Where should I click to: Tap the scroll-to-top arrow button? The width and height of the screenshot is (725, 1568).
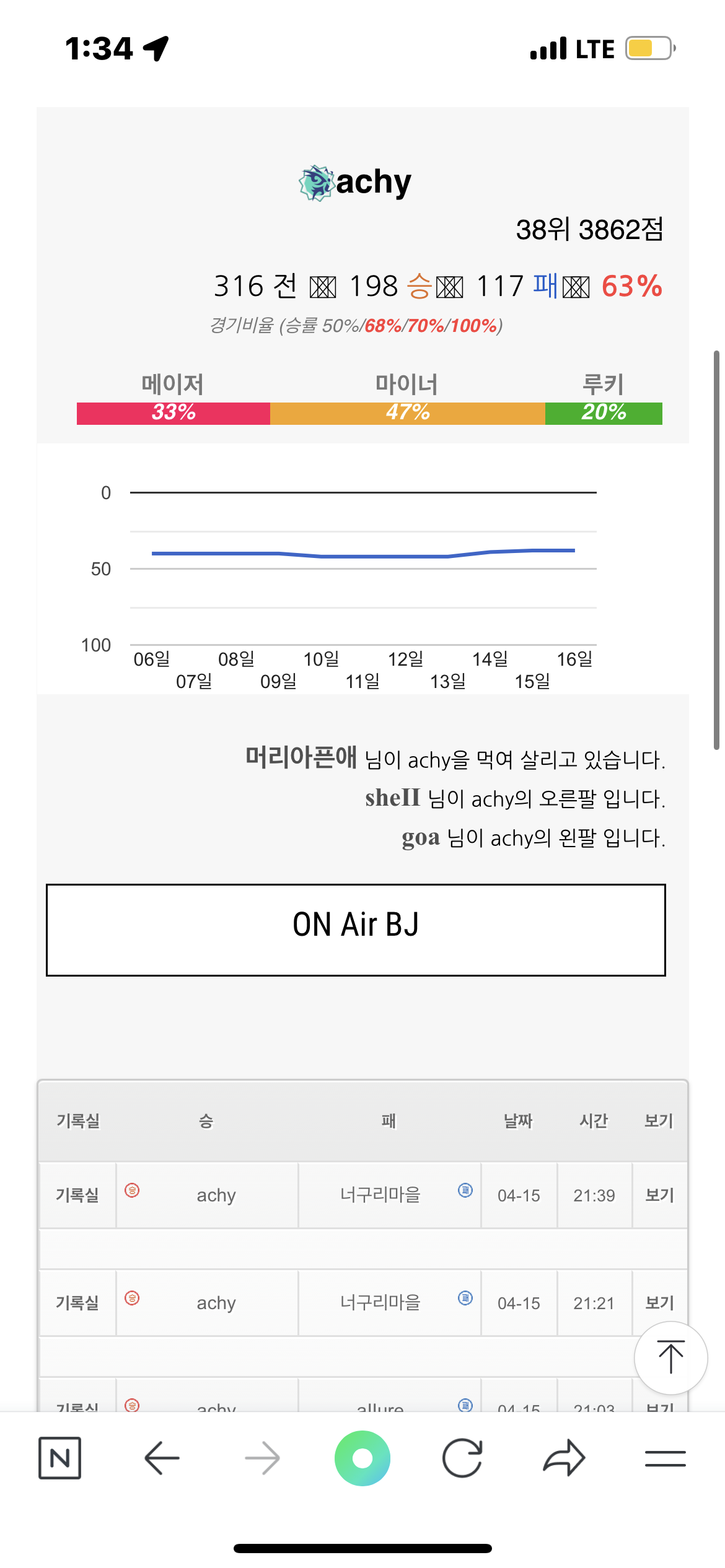670,1357
